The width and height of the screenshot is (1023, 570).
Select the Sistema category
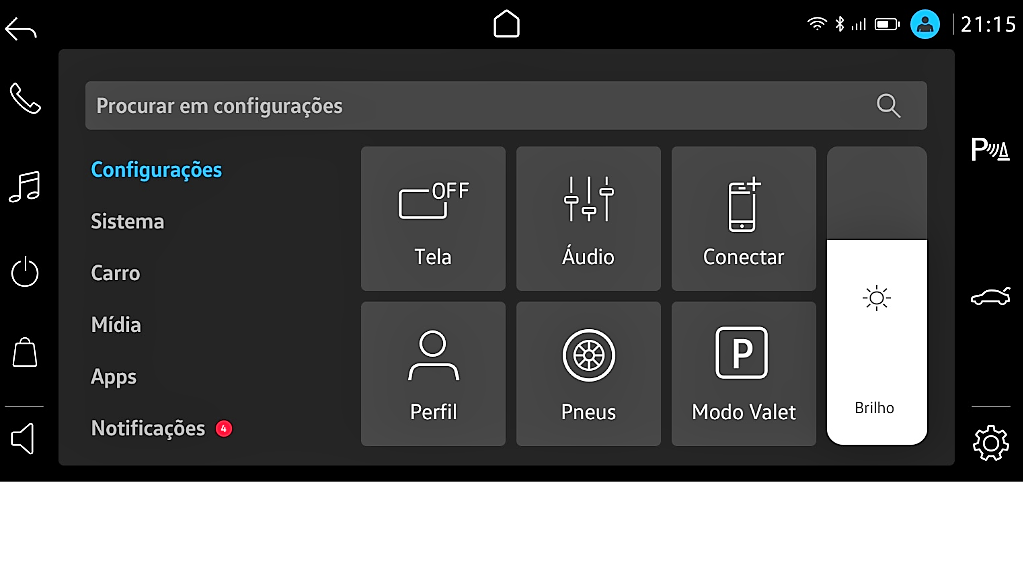(x=127, y=221)
